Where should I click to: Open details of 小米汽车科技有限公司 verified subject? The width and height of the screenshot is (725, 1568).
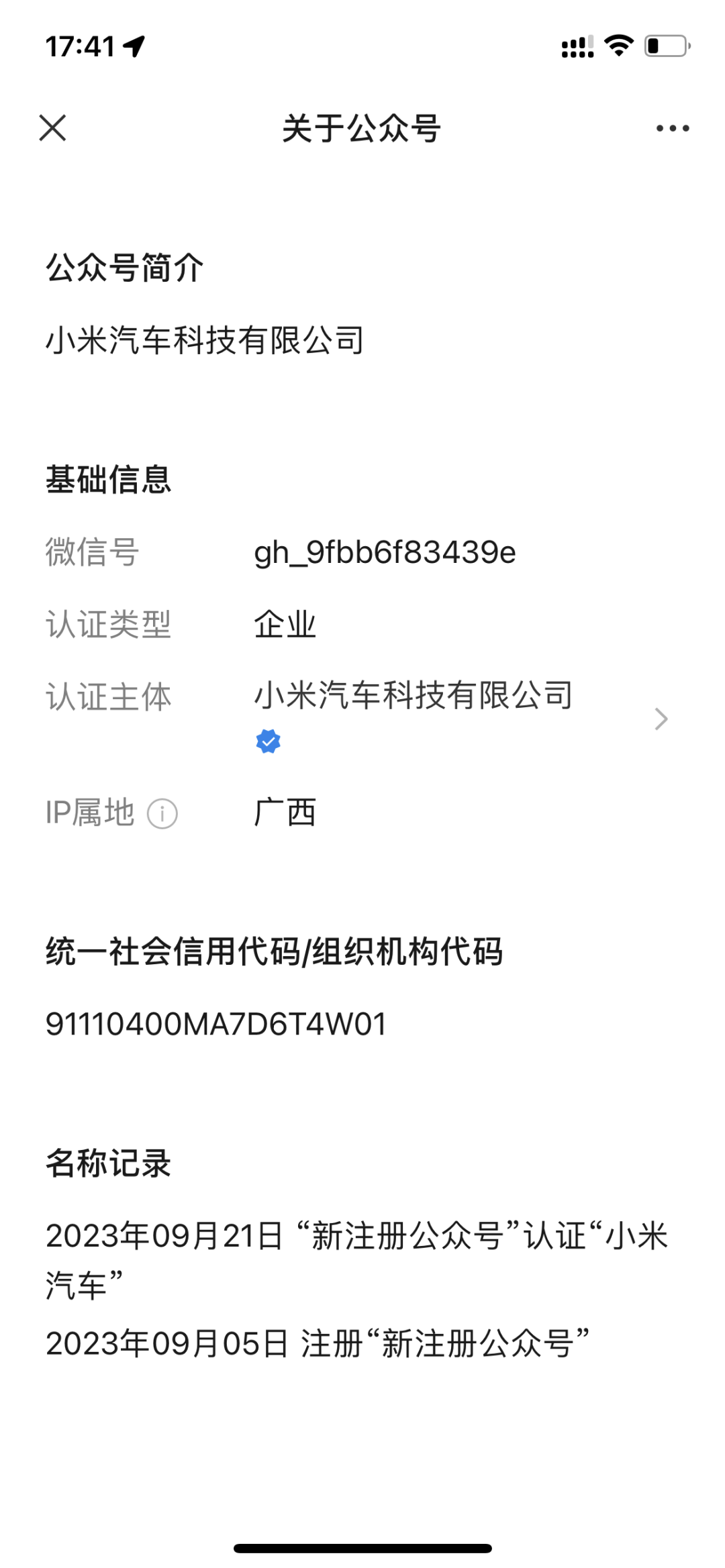point(413,698)
